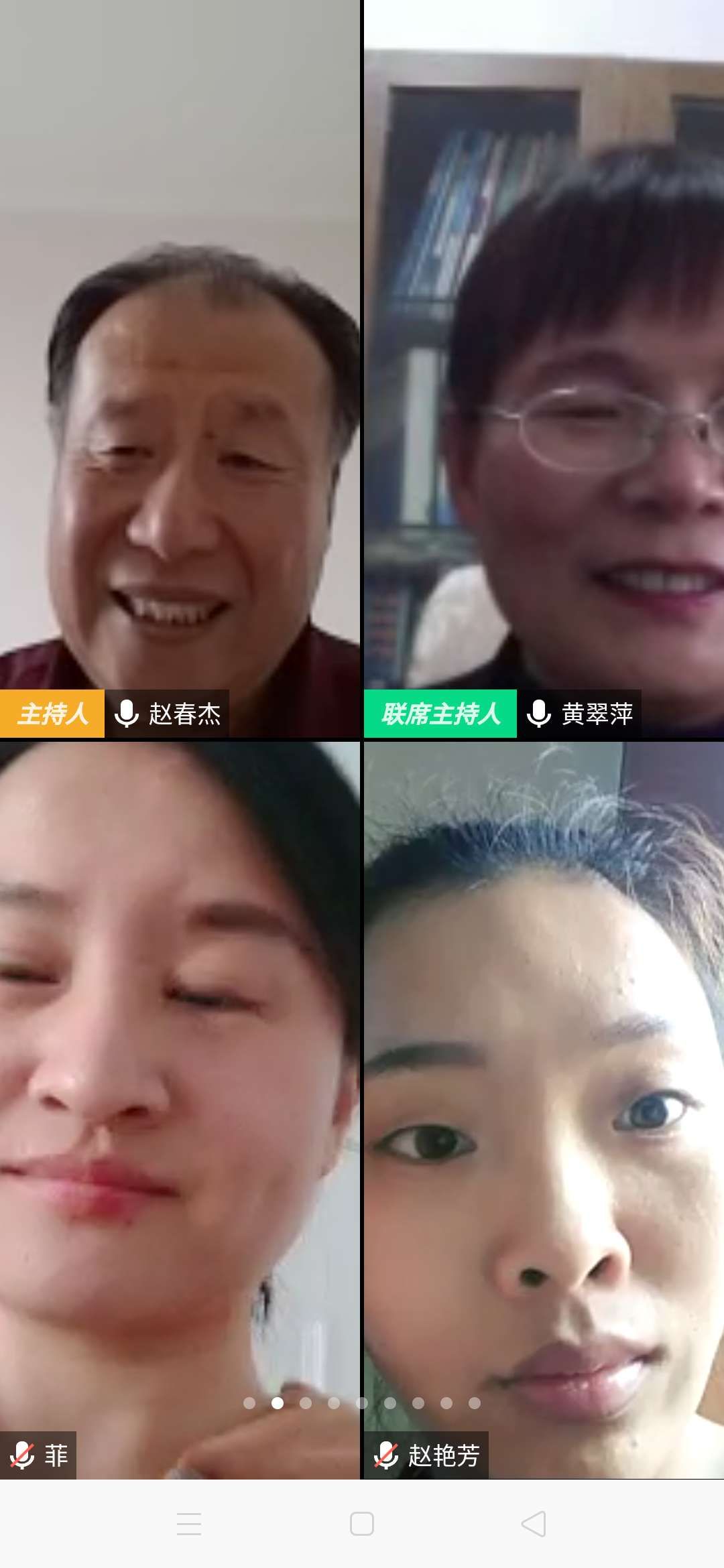This screenshot has height=1568, width=724.
Task: Tap the video tile of 菲
Action: tap(180, 1106)
